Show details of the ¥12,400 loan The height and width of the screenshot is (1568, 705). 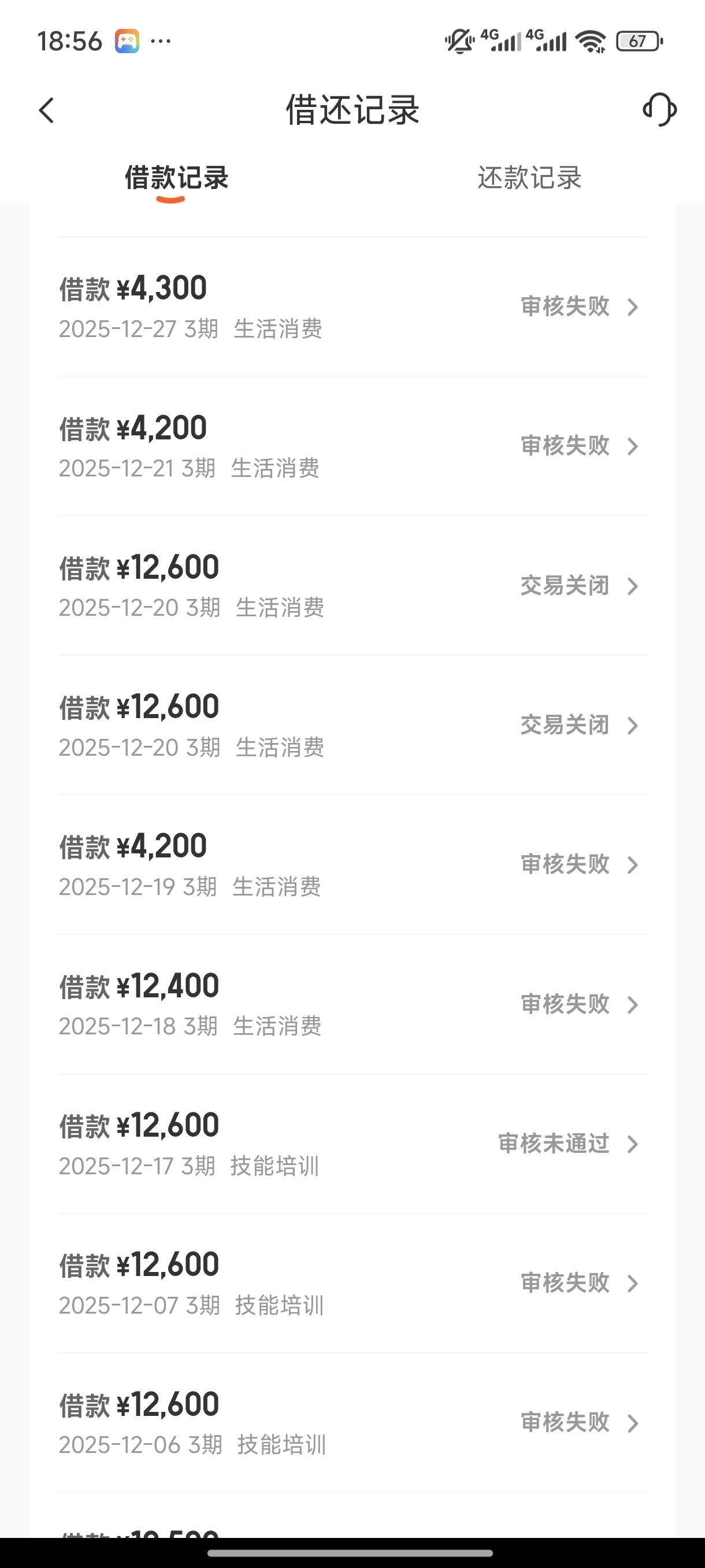pos(352,1004)
